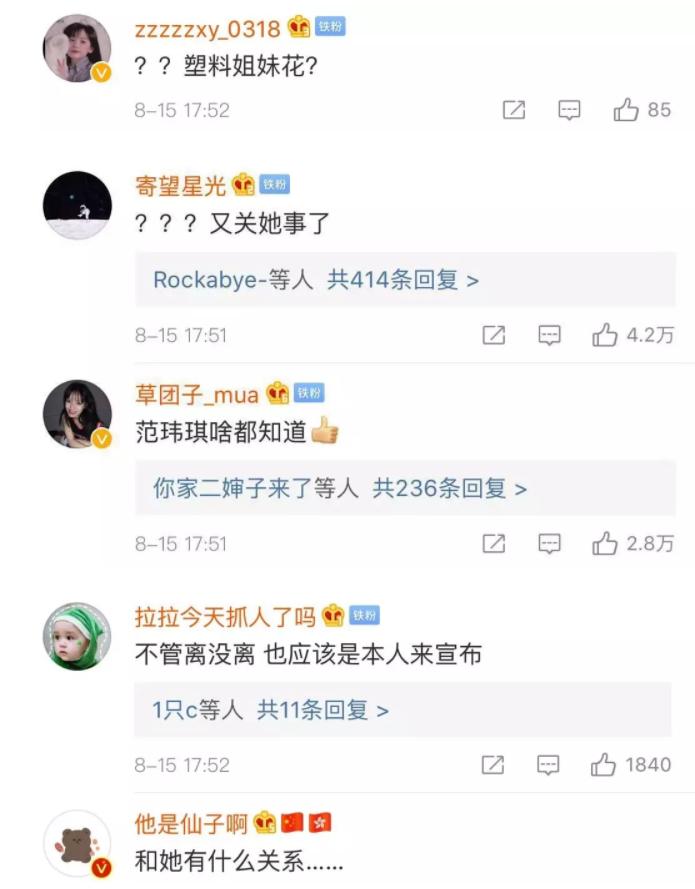
Task: Reply to 拉拉今天抓人了吗's comment
Action: pos(547,765)
